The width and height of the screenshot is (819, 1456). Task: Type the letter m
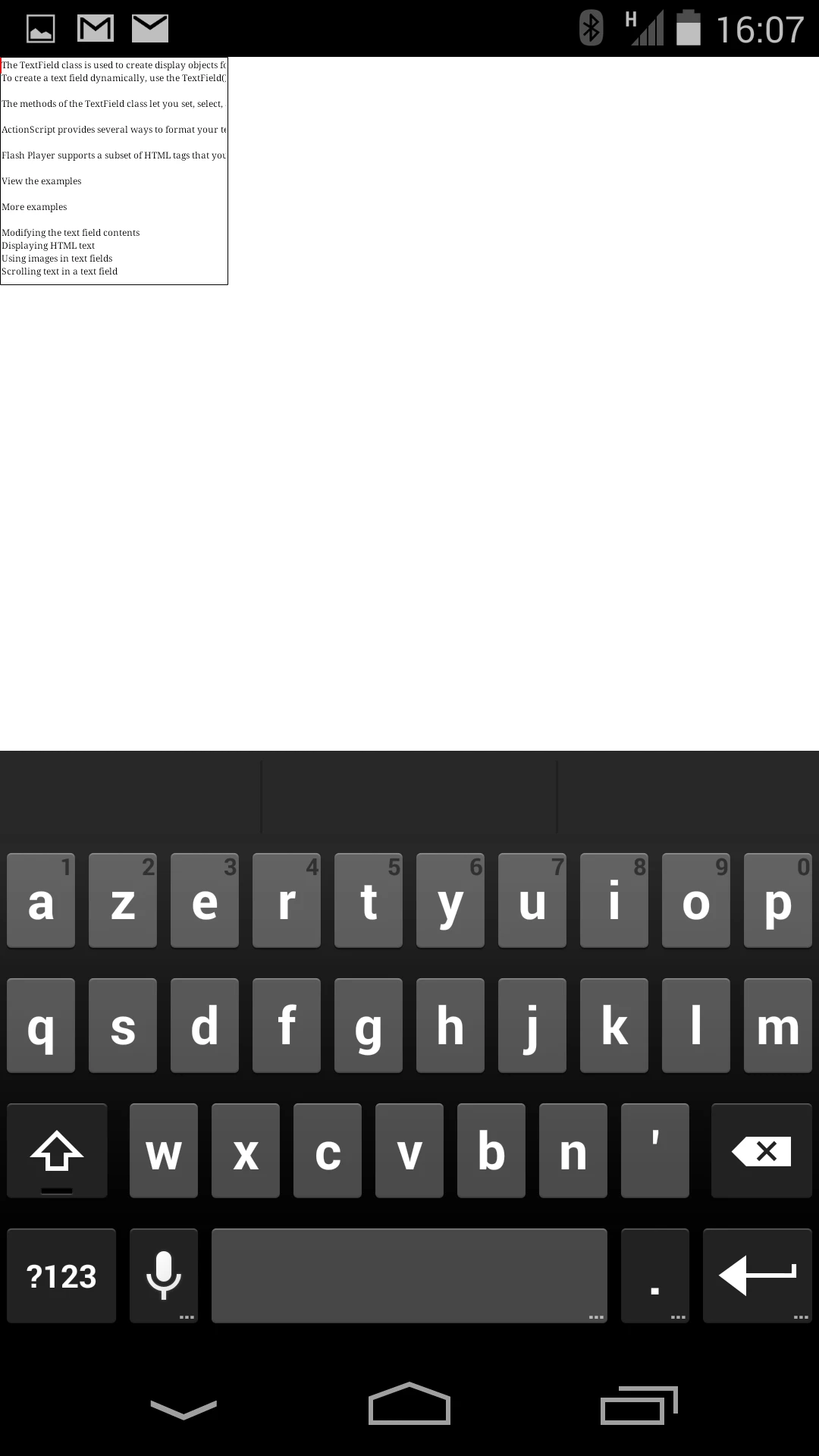point(778,1025)
